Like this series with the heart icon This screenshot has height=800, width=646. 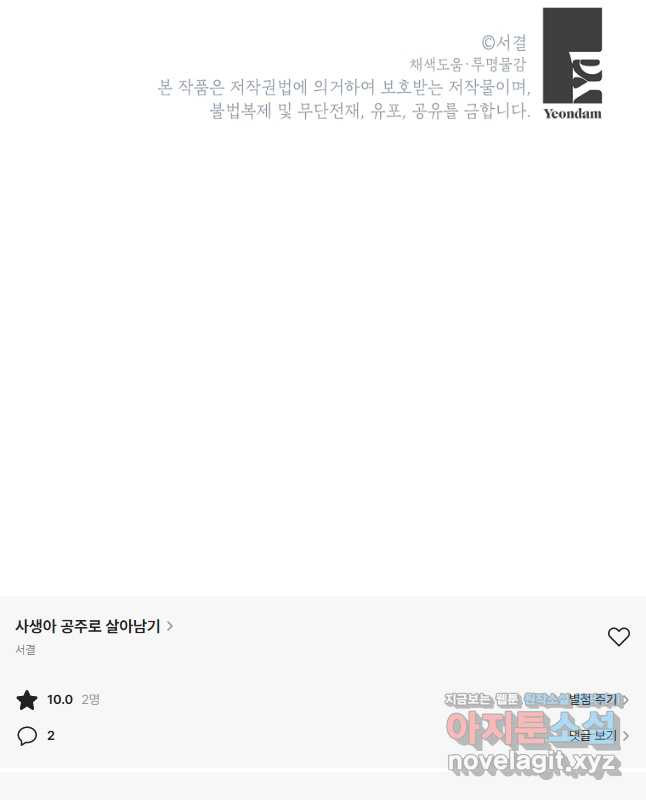(618, 636)
